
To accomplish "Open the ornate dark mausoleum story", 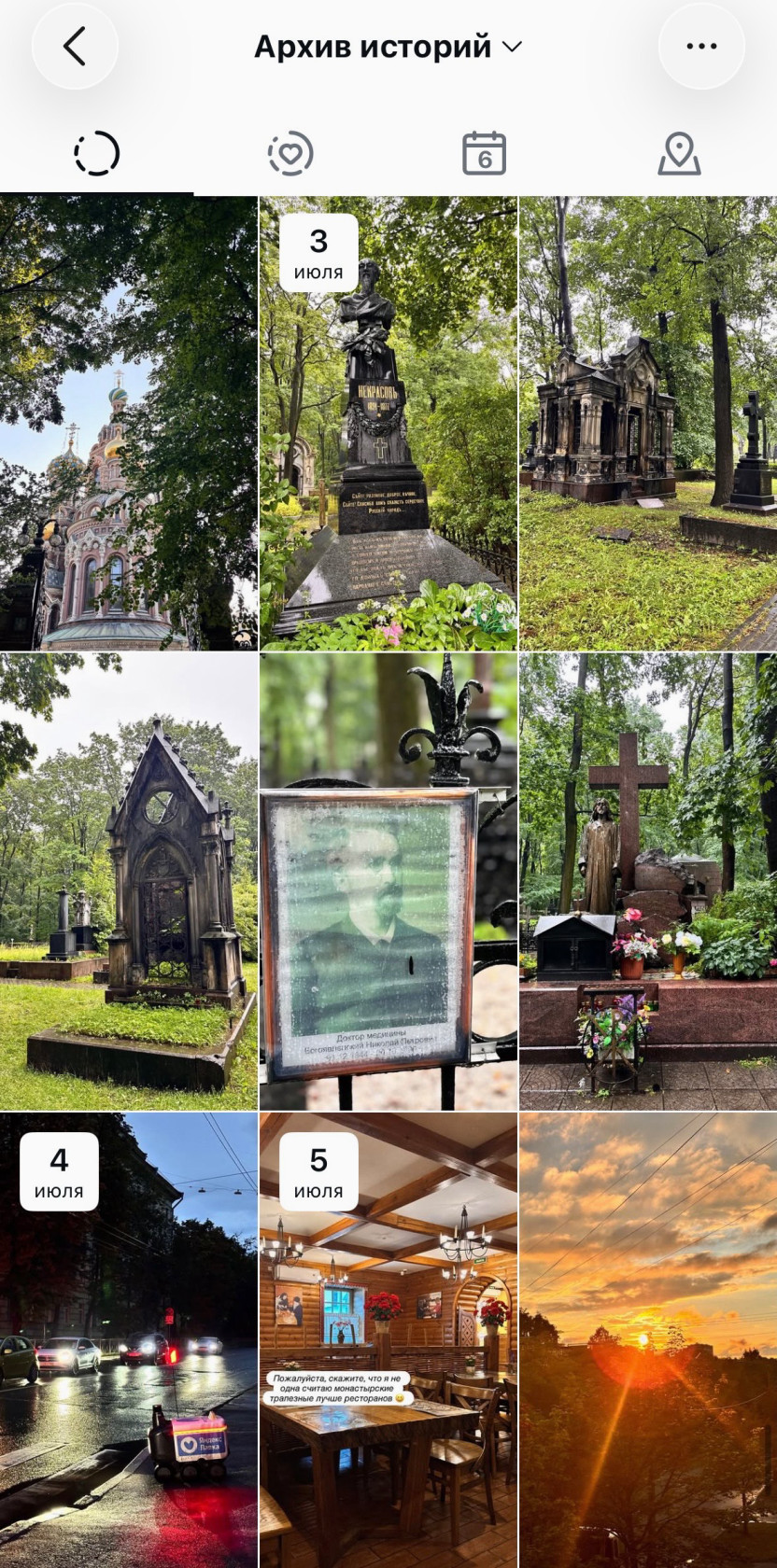I will coord(648,423).
